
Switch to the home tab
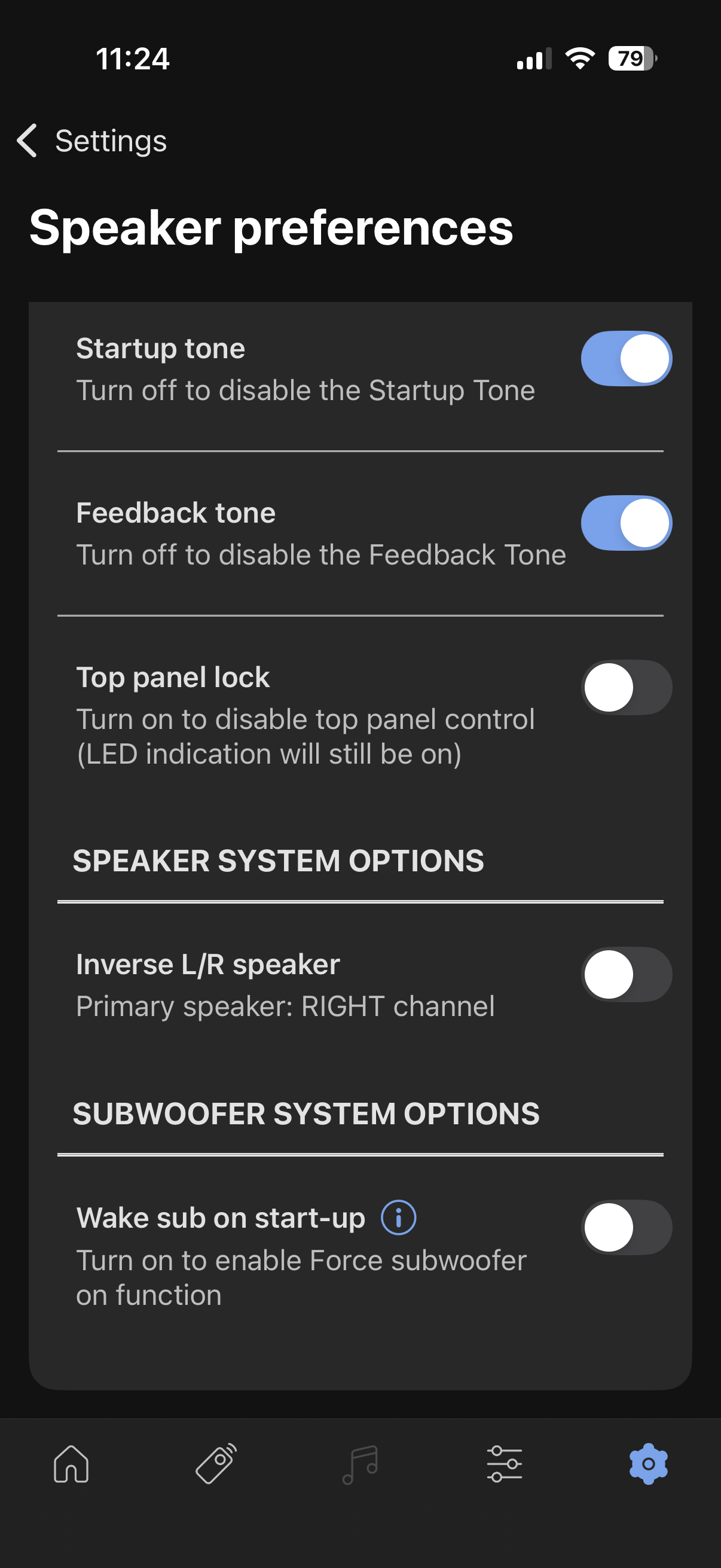point(72,1464)
